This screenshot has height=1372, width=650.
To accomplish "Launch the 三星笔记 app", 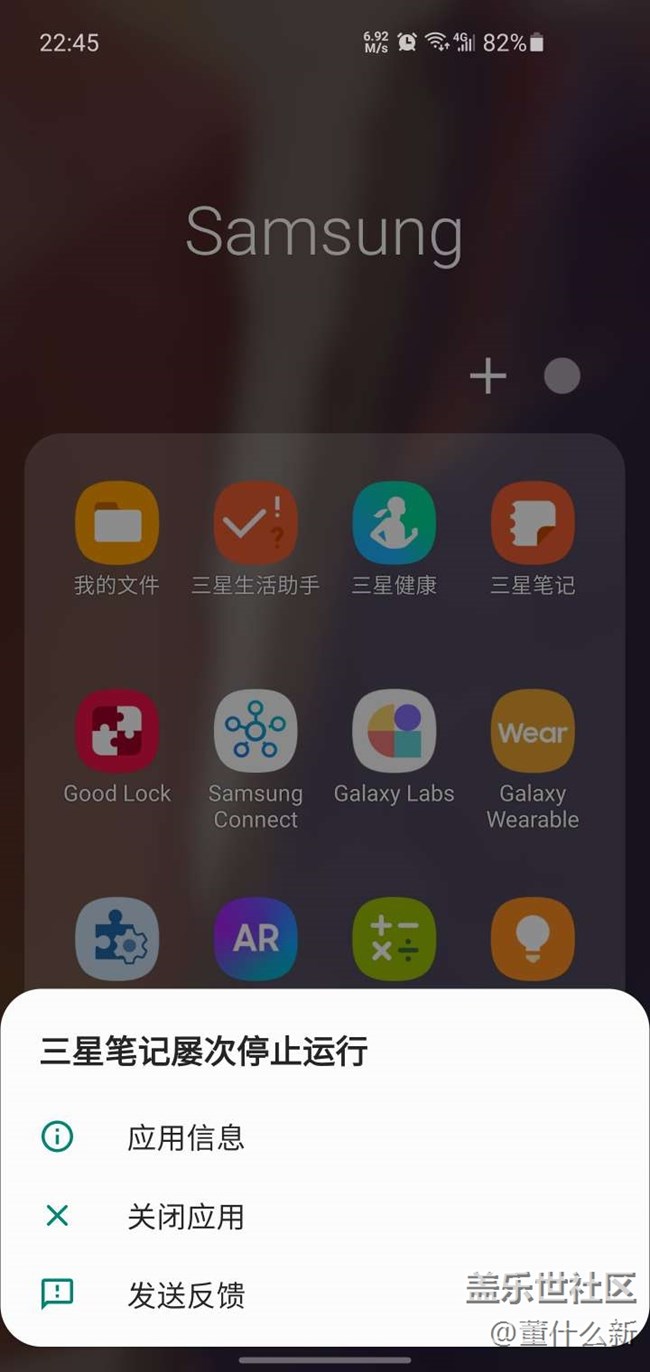I will coord(532,523).
